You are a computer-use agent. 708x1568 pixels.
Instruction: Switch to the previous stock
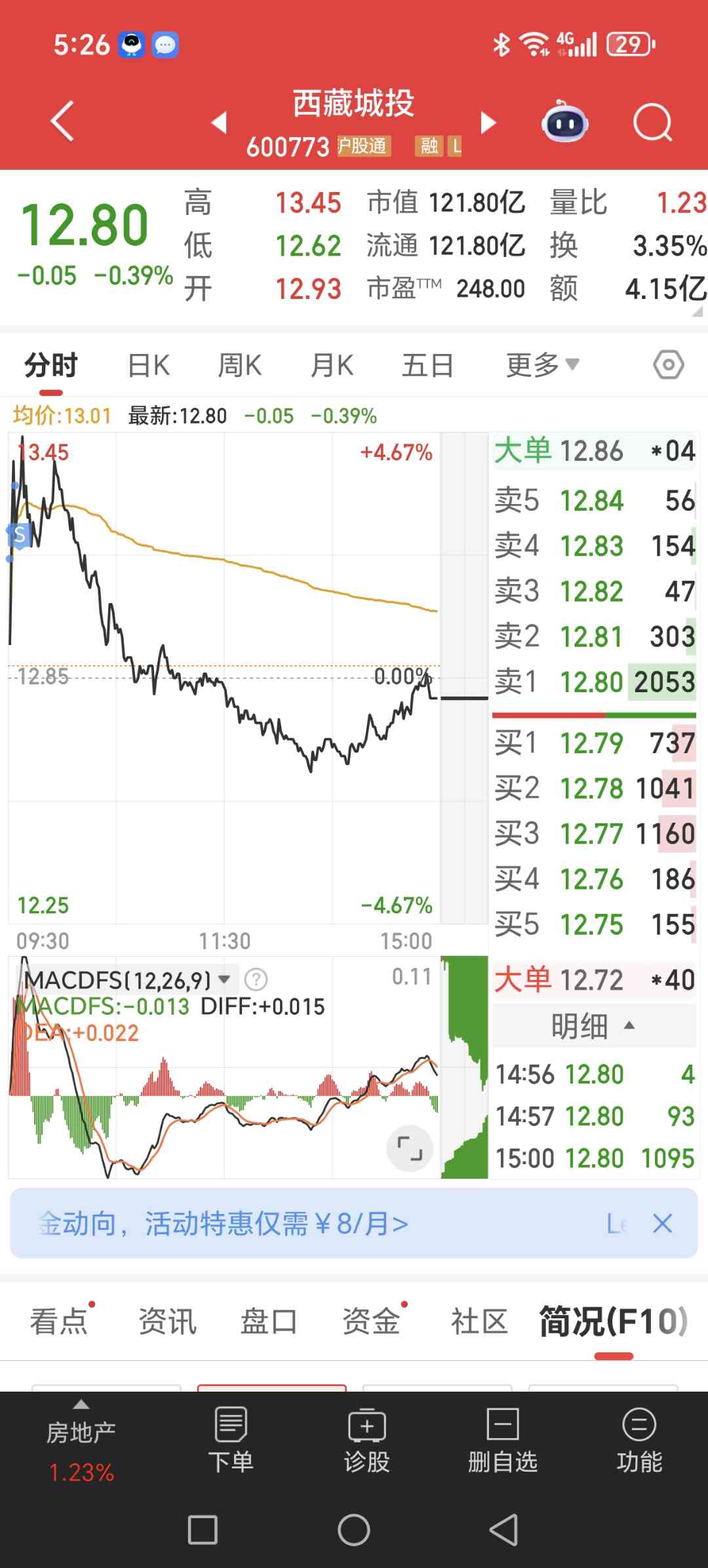(x=220, y=122)
